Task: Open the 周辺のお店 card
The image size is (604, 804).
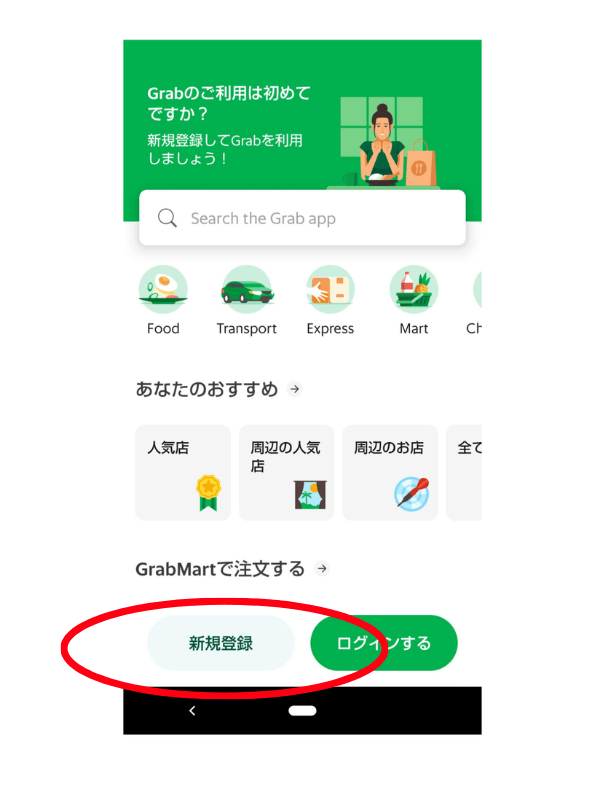Action: pos(390,472)
